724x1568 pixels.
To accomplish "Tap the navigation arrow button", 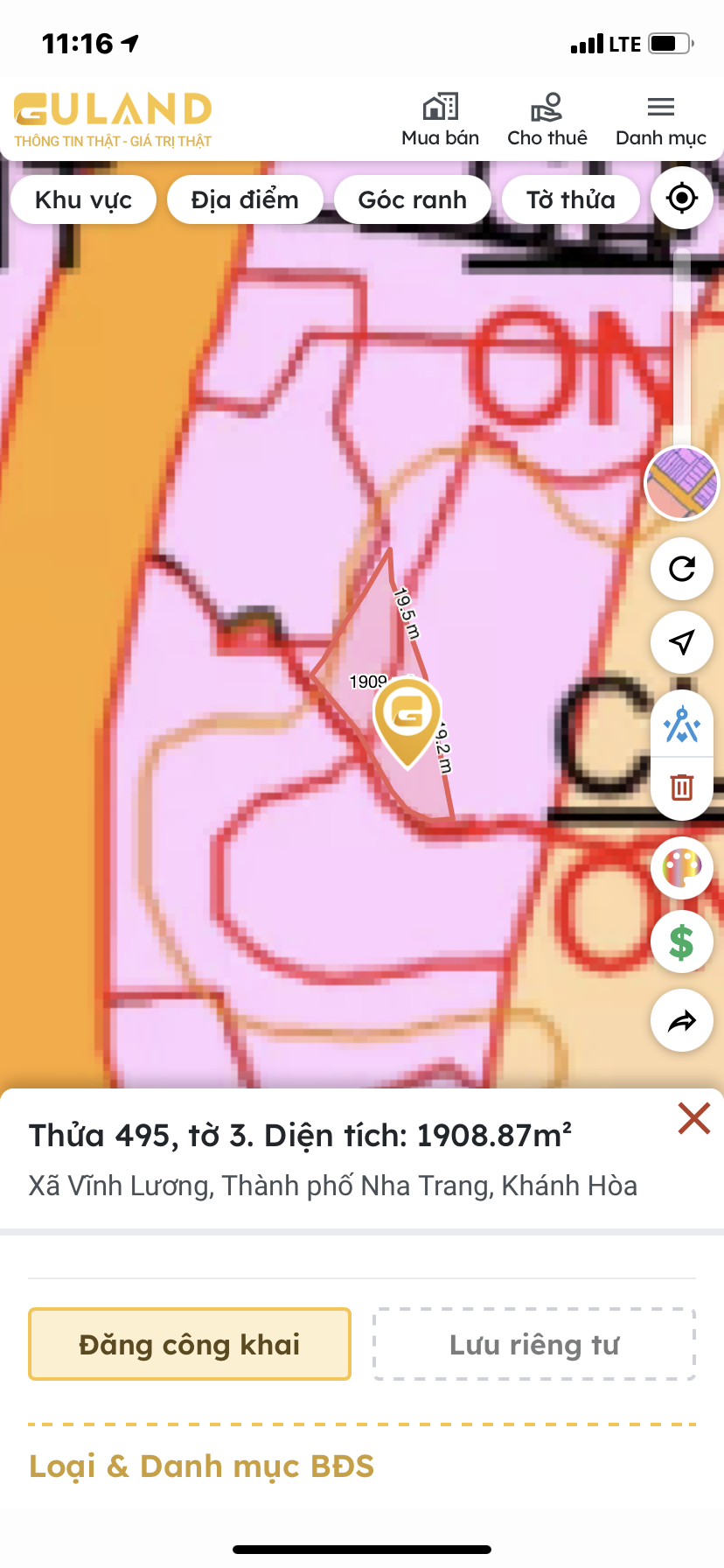I will tap(682, 642).
